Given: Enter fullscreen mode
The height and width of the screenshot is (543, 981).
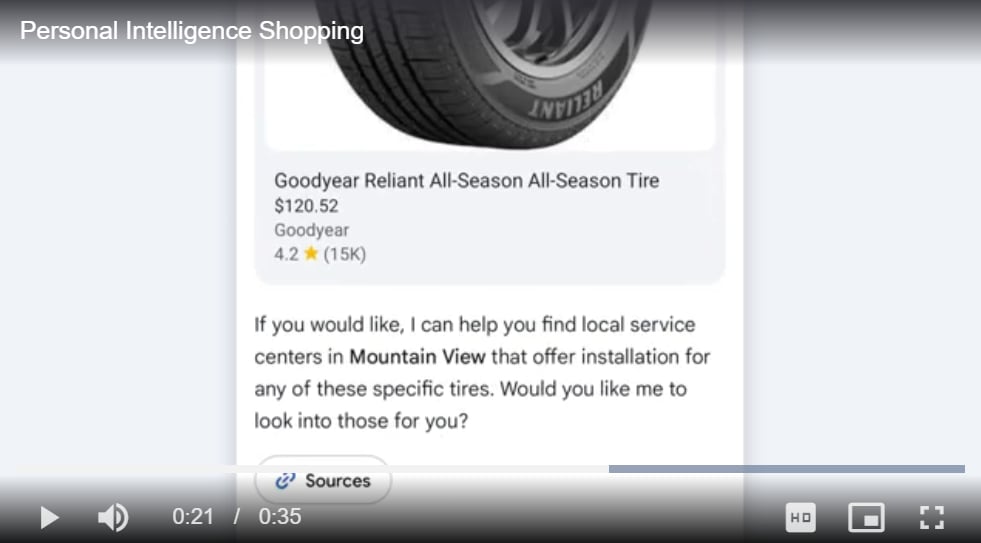Looking at the screenshot, I should point(931,517).
